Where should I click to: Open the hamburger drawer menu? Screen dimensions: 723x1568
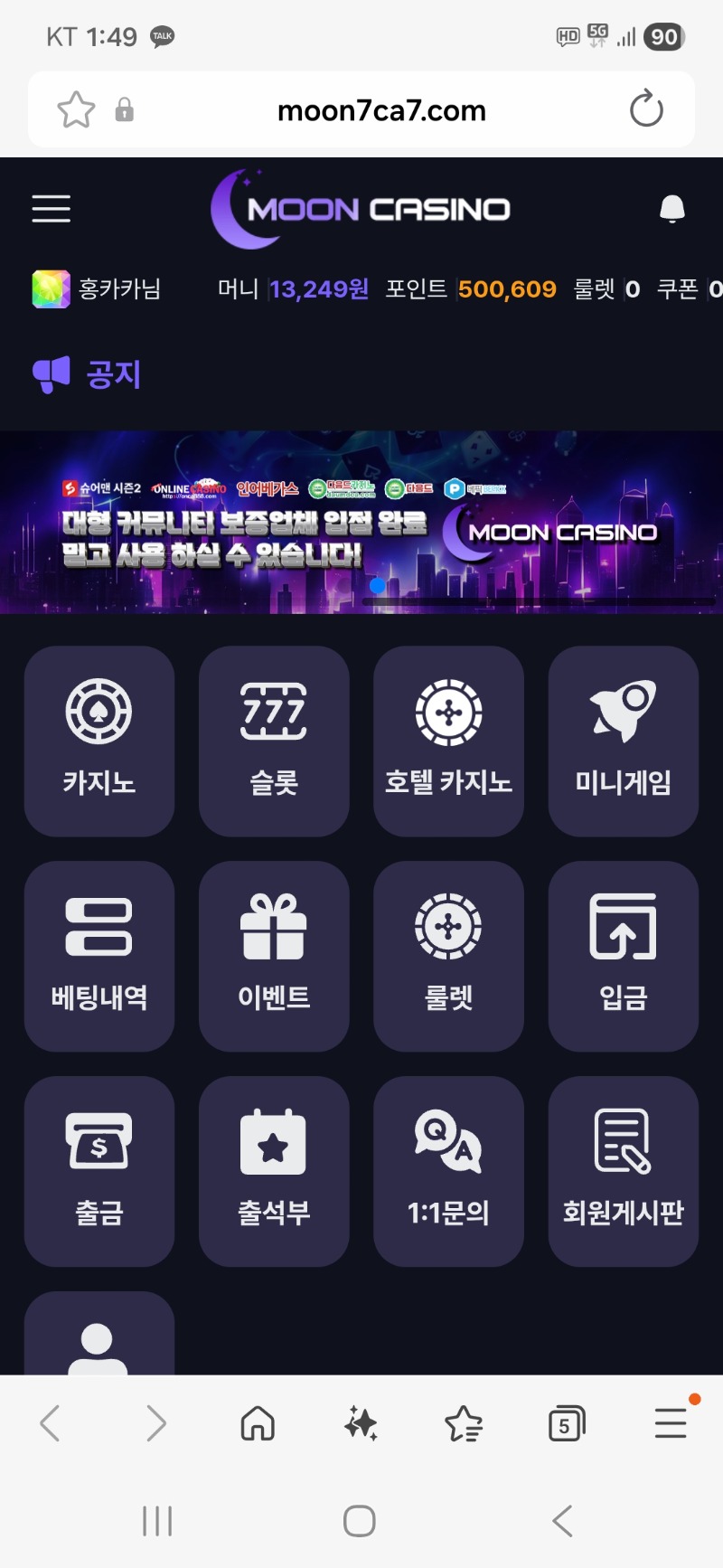click(52, 209)
